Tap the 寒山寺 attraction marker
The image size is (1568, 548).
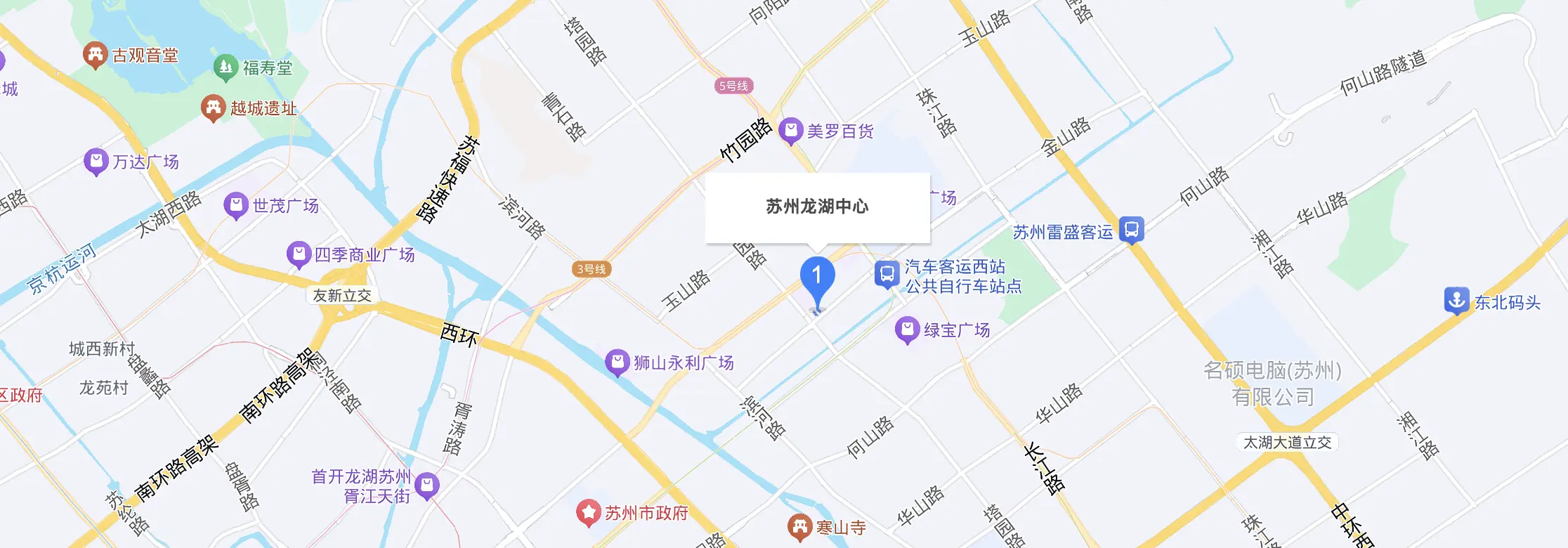(799, 526)
